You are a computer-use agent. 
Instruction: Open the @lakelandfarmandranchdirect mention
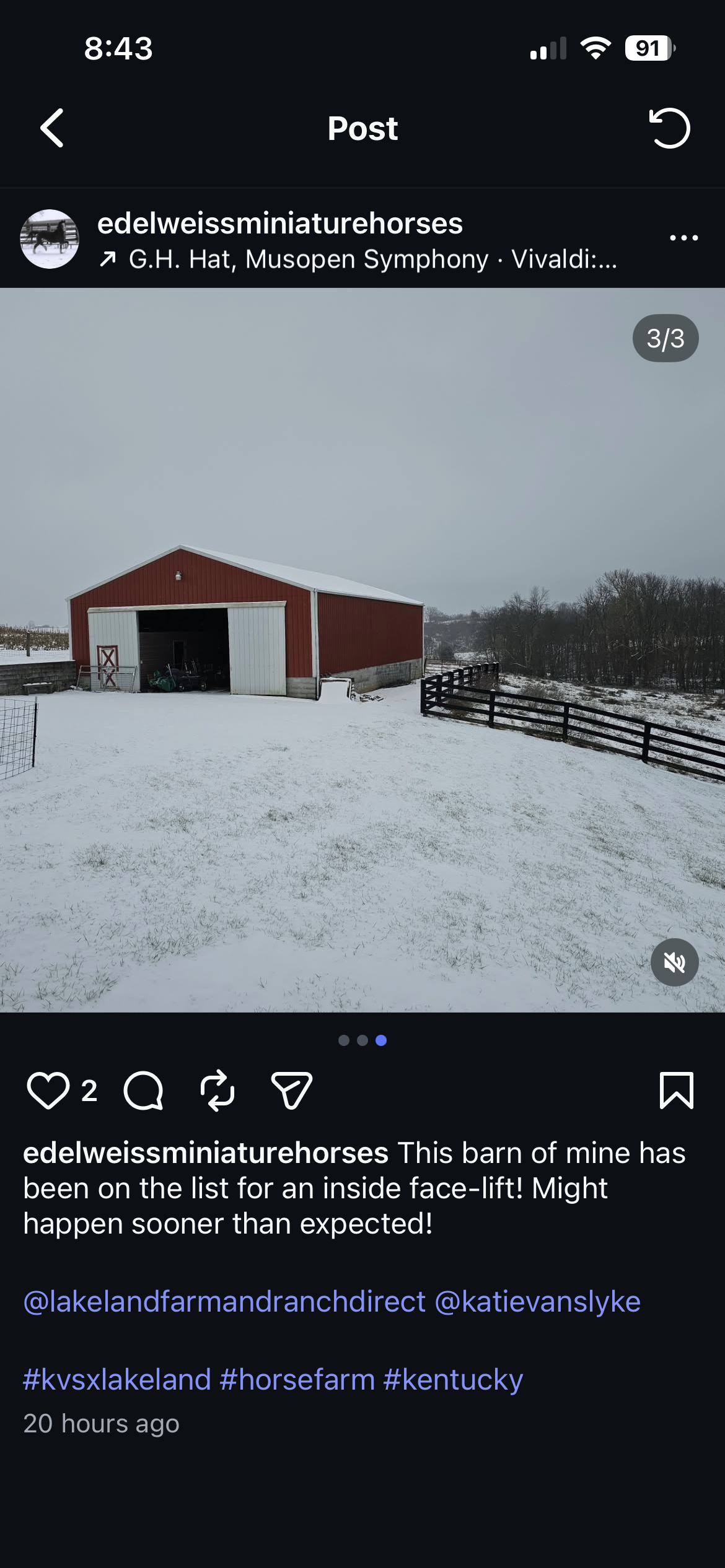224,1301
